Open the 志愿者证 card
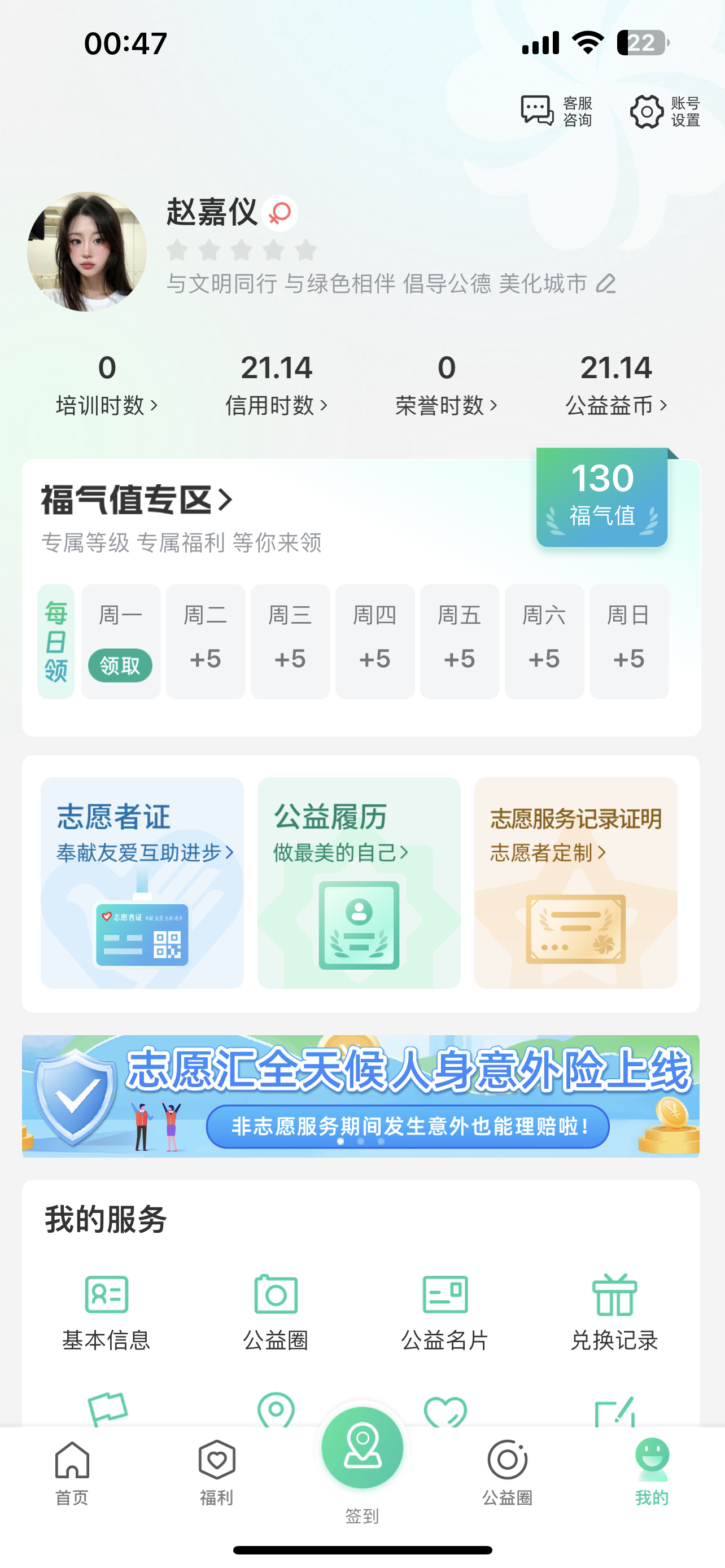This screenshot has width=725, height=1568. click(x=142, y=882)
